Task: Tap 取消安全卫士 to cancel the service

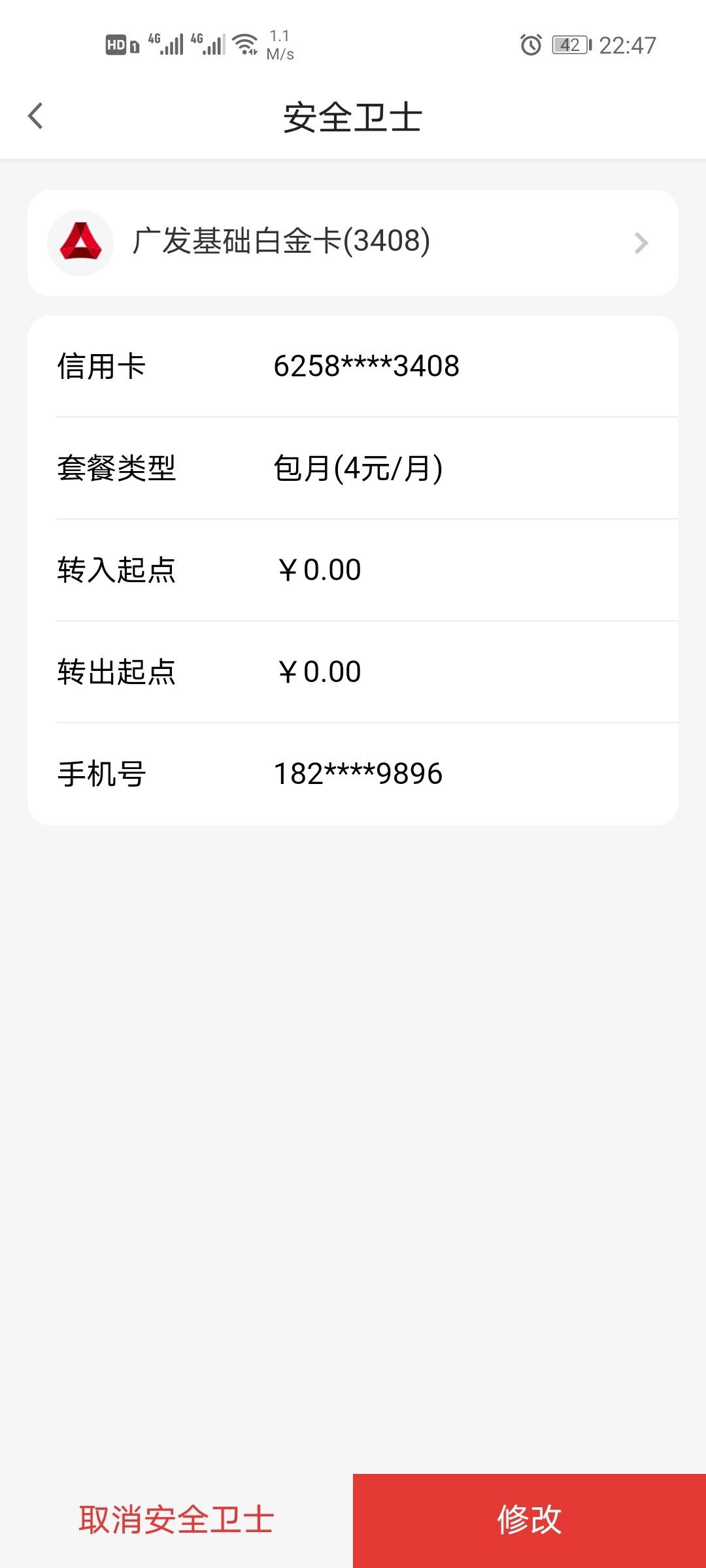Action: tap(176, 1520)
